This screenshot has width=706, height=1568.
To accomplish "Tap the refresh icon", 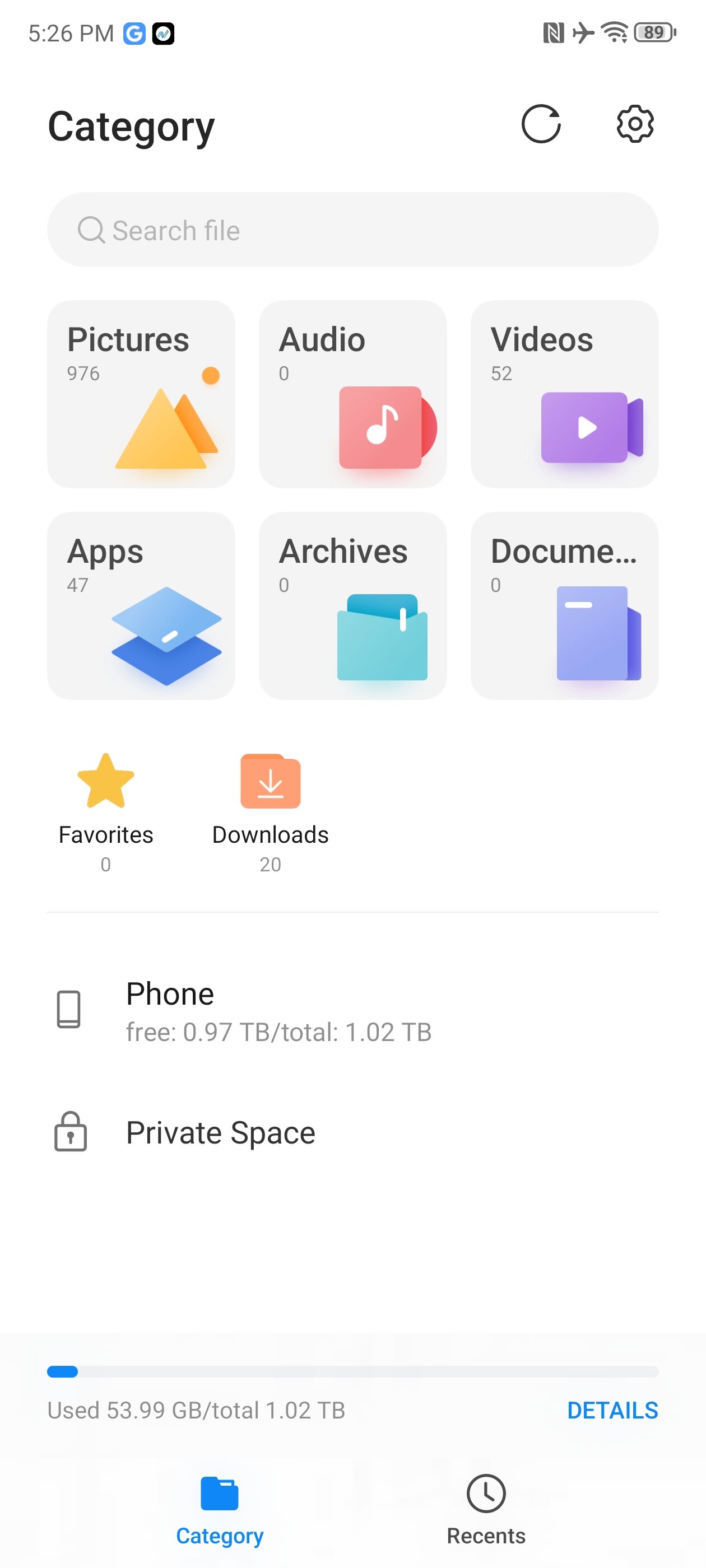I will (541, 124).
